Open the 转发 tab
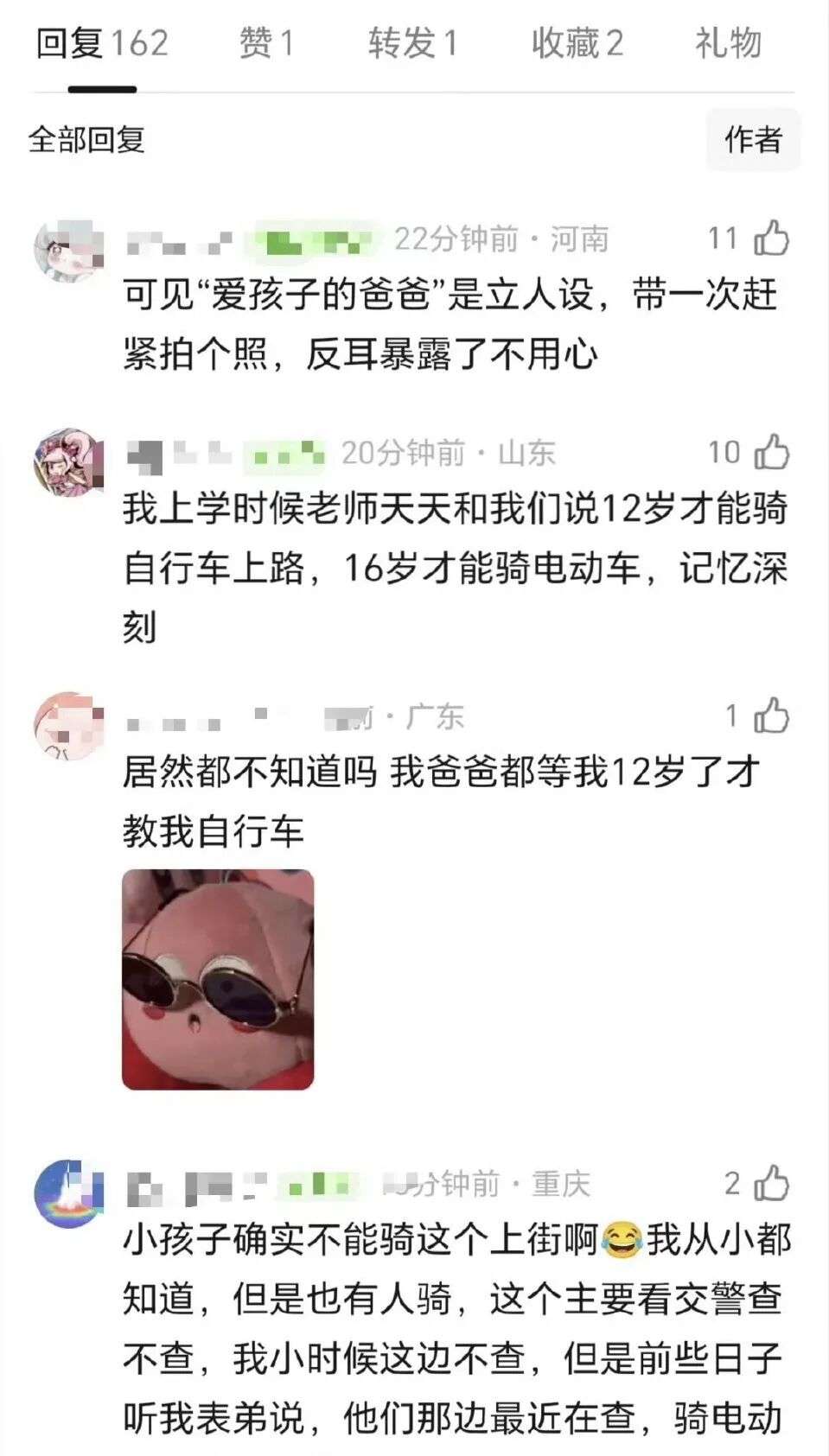The image size is (829, 1456). pos(412,43)
